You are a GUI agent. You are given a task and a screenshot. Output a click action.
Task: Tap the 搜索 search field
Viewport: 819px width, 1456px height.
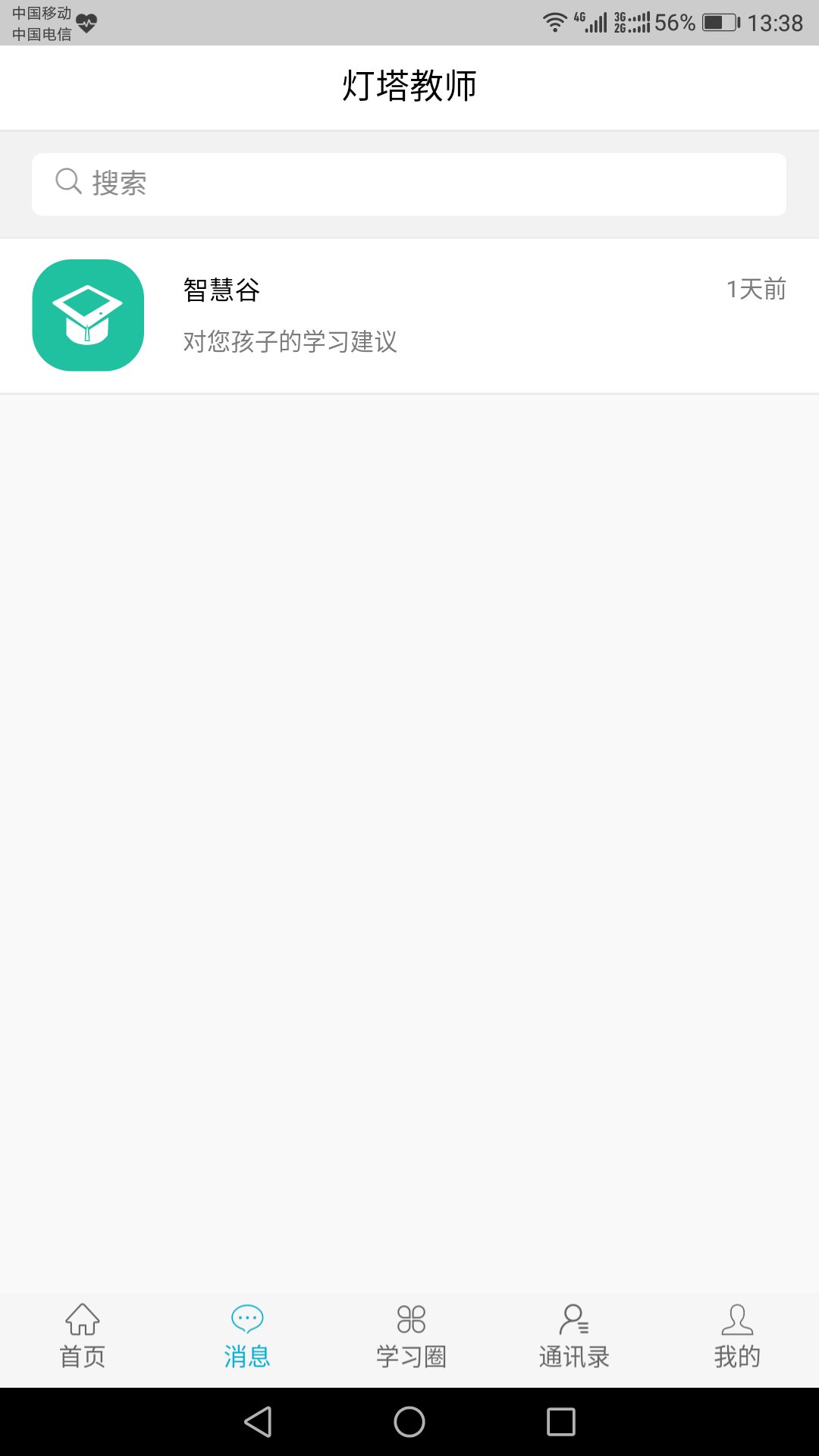click(409, 184)
